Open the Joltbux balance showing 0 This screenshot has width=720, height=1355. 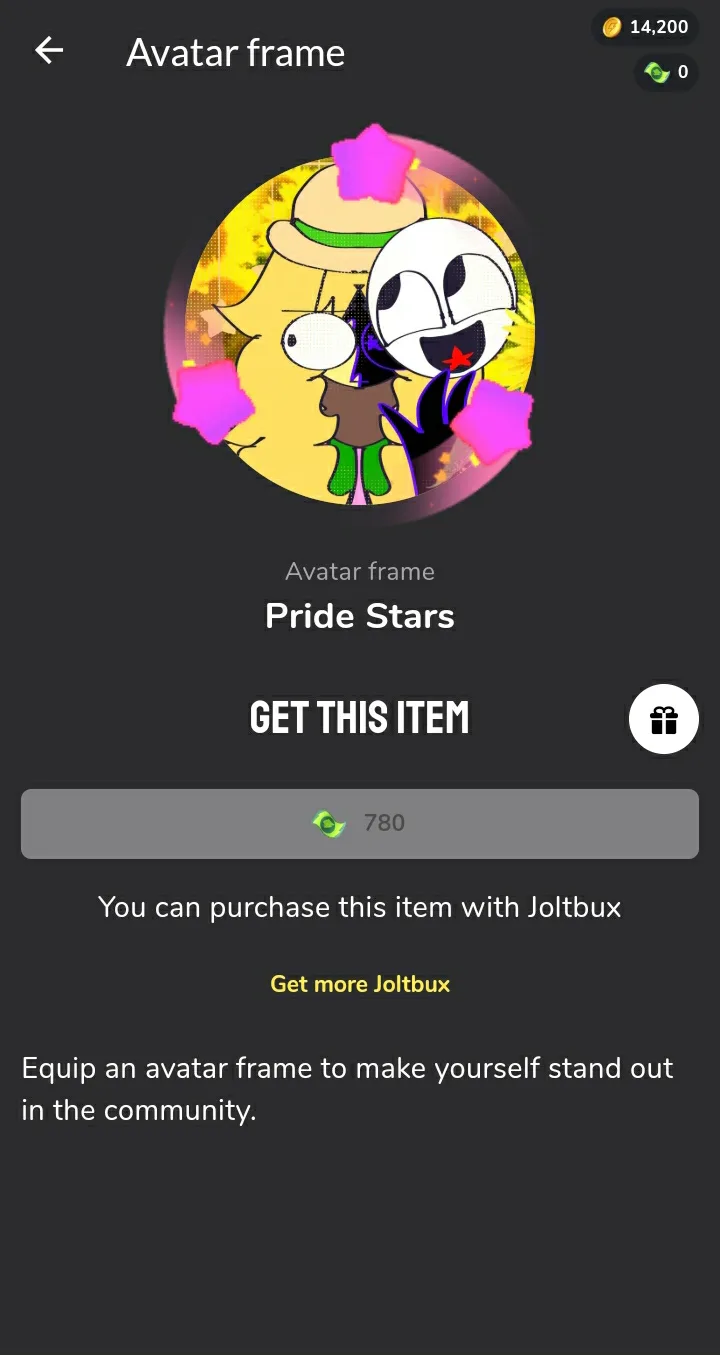coord(666,72)
